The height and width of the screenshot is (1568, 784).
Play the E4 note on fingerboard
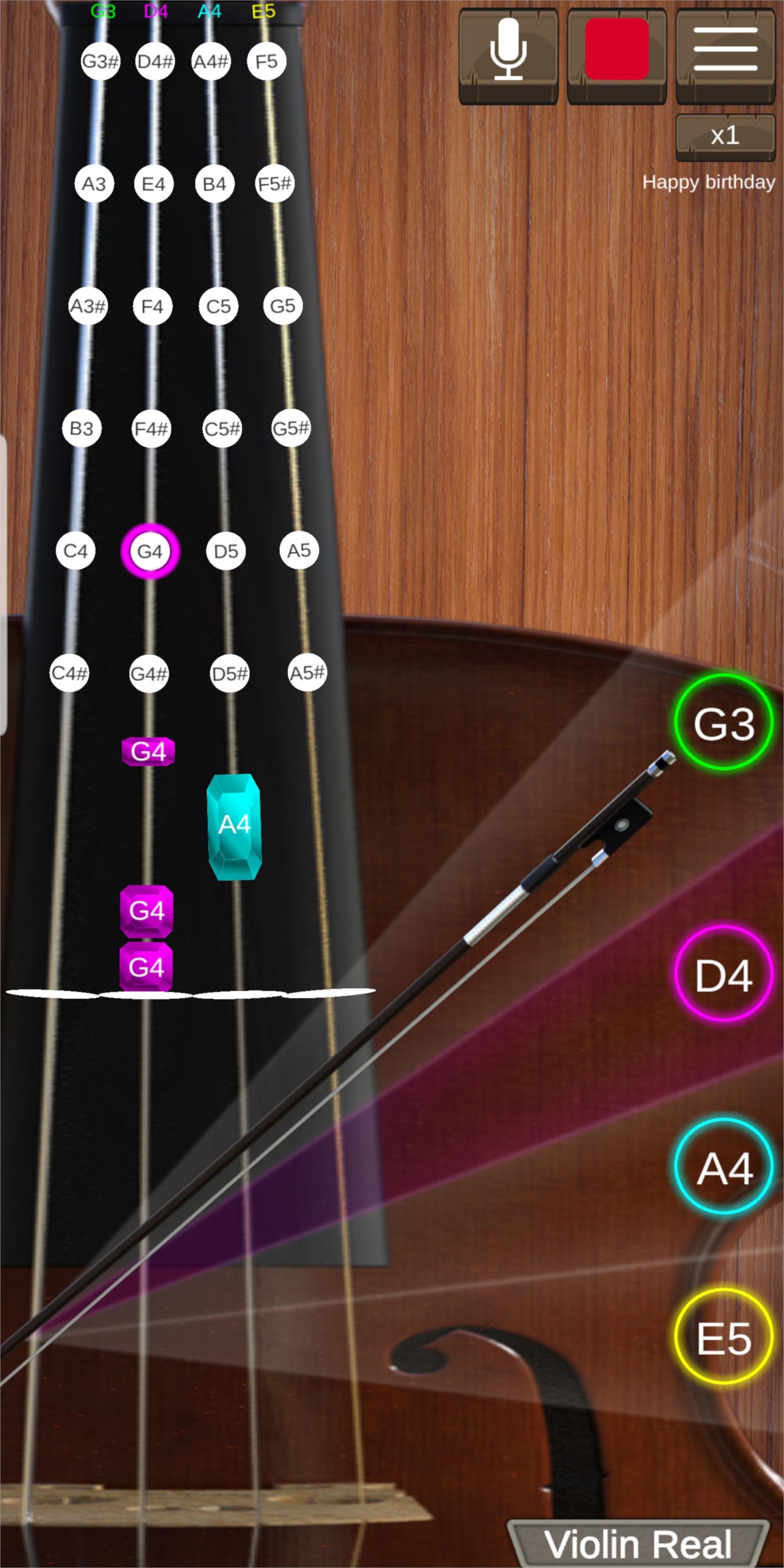coord(154,184)
